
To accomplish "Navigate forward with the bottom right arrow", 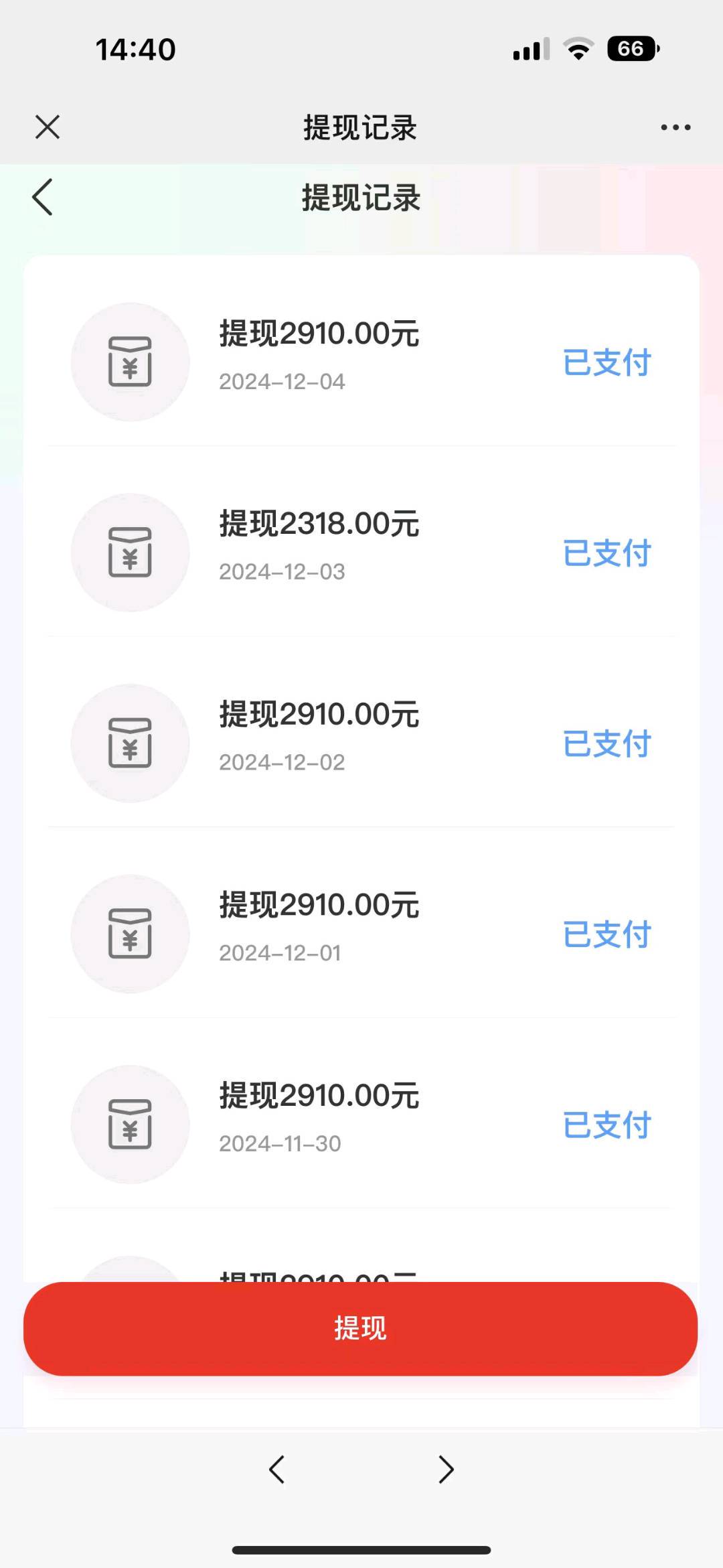I will point(447,1470).
